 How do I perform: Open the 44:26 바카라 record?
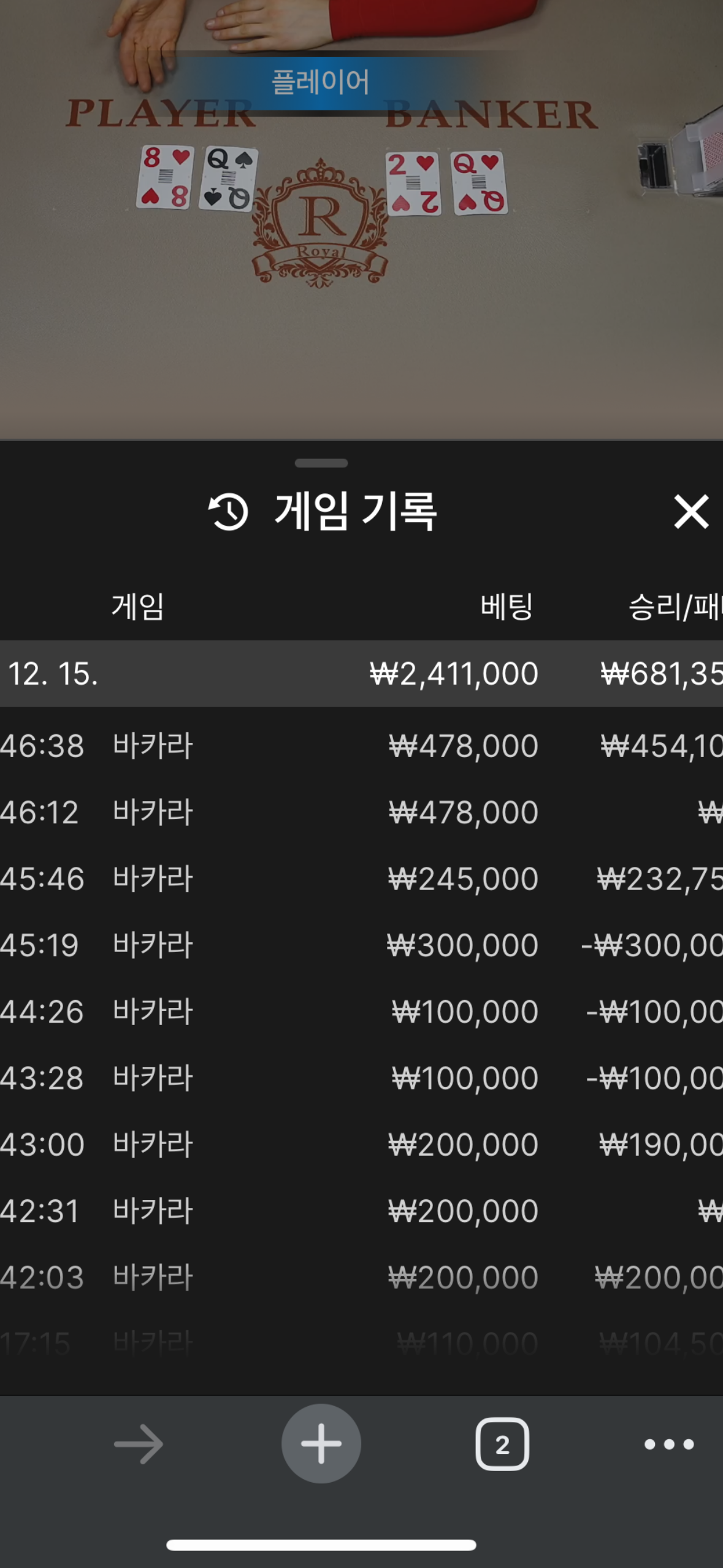click(x=361, y=1011)
